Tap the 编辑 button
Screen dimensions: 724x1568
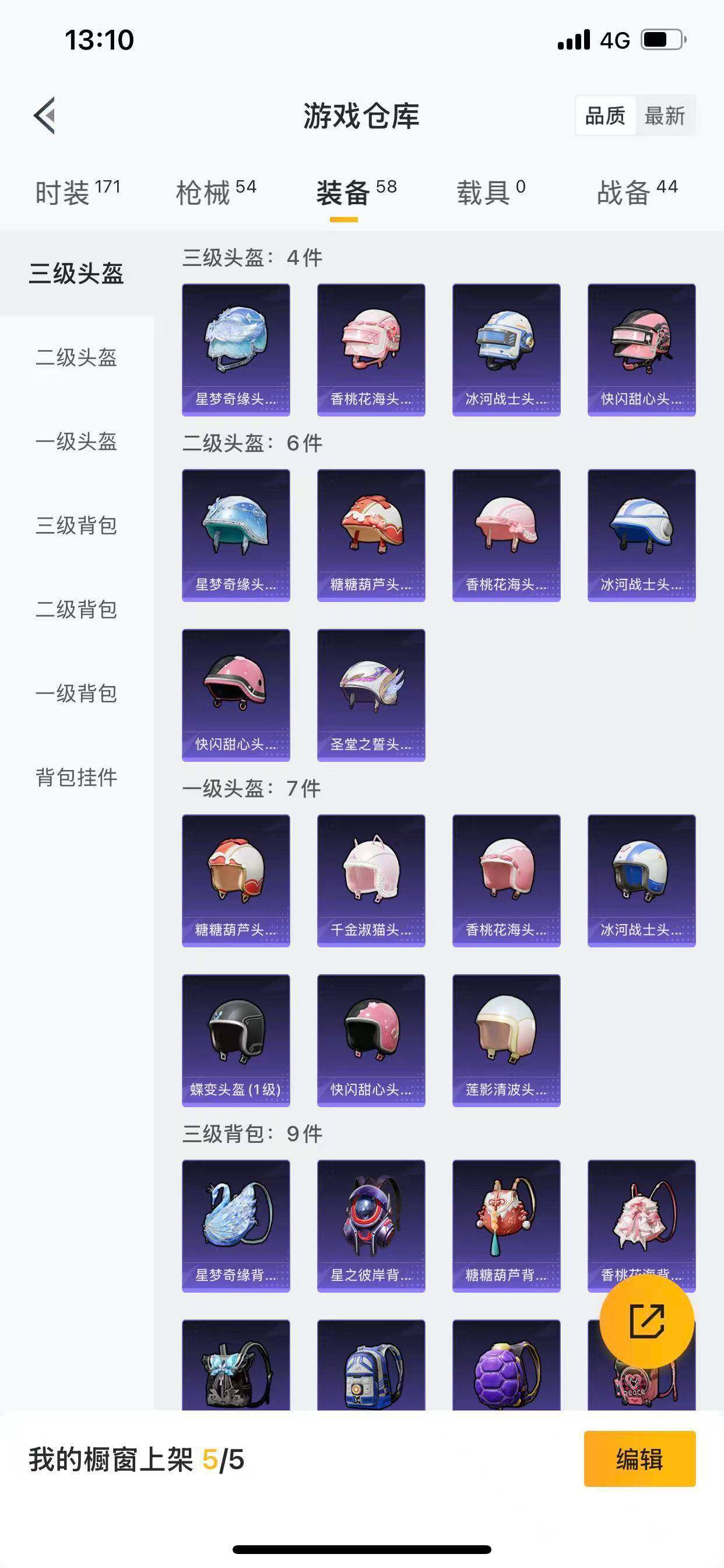click(639, 1459)
